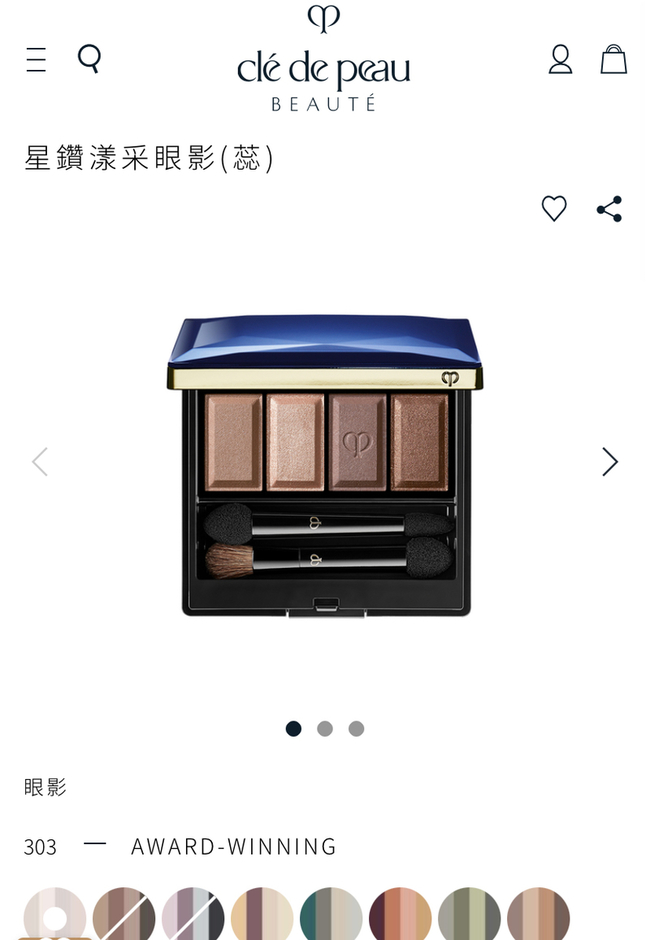Screen dimensions: 650x940
Task: Select the teal green shade swatch
Action: point(331,915)
